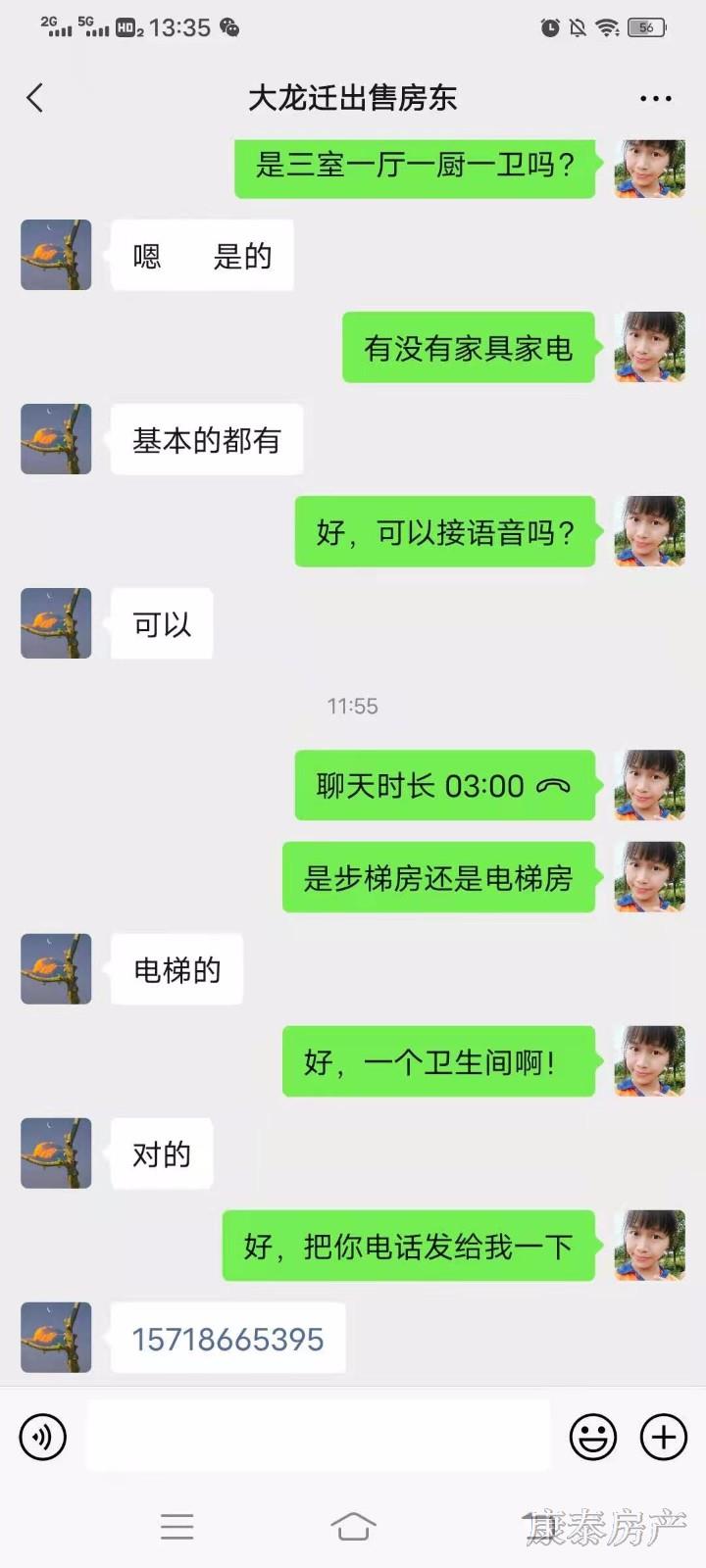Open the system recent apps menu
Viewport: 706px width, 1568px height.
pyautogui.click(x=177, y=1526)
